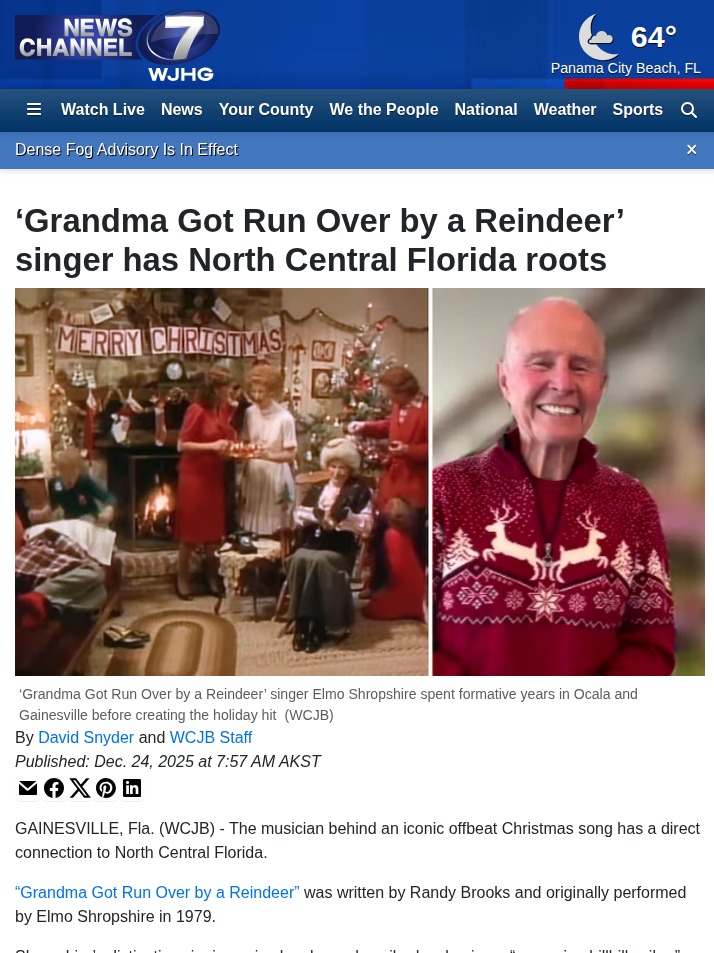714x953 pixels.
Task: Go to Sports section
Action: (637, 110)
